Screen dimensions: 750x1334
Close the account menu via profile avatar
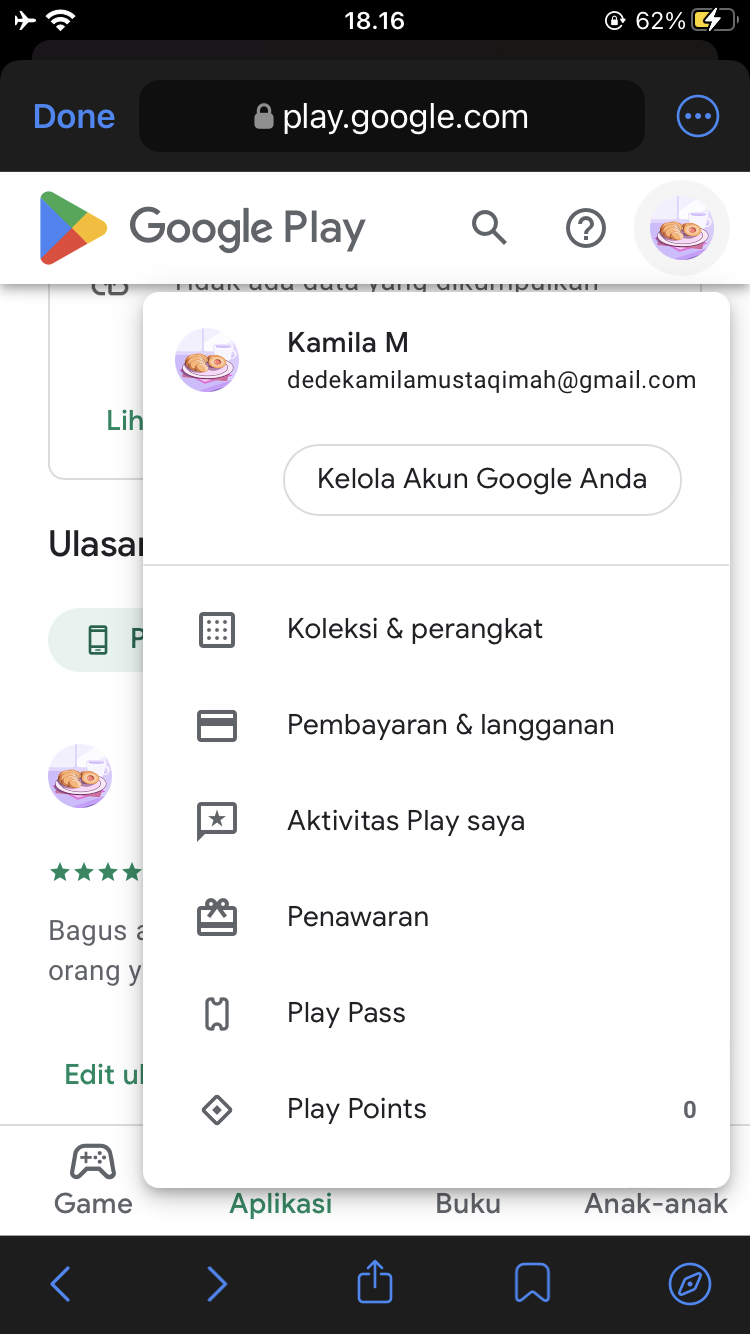[x=681, y=229]
